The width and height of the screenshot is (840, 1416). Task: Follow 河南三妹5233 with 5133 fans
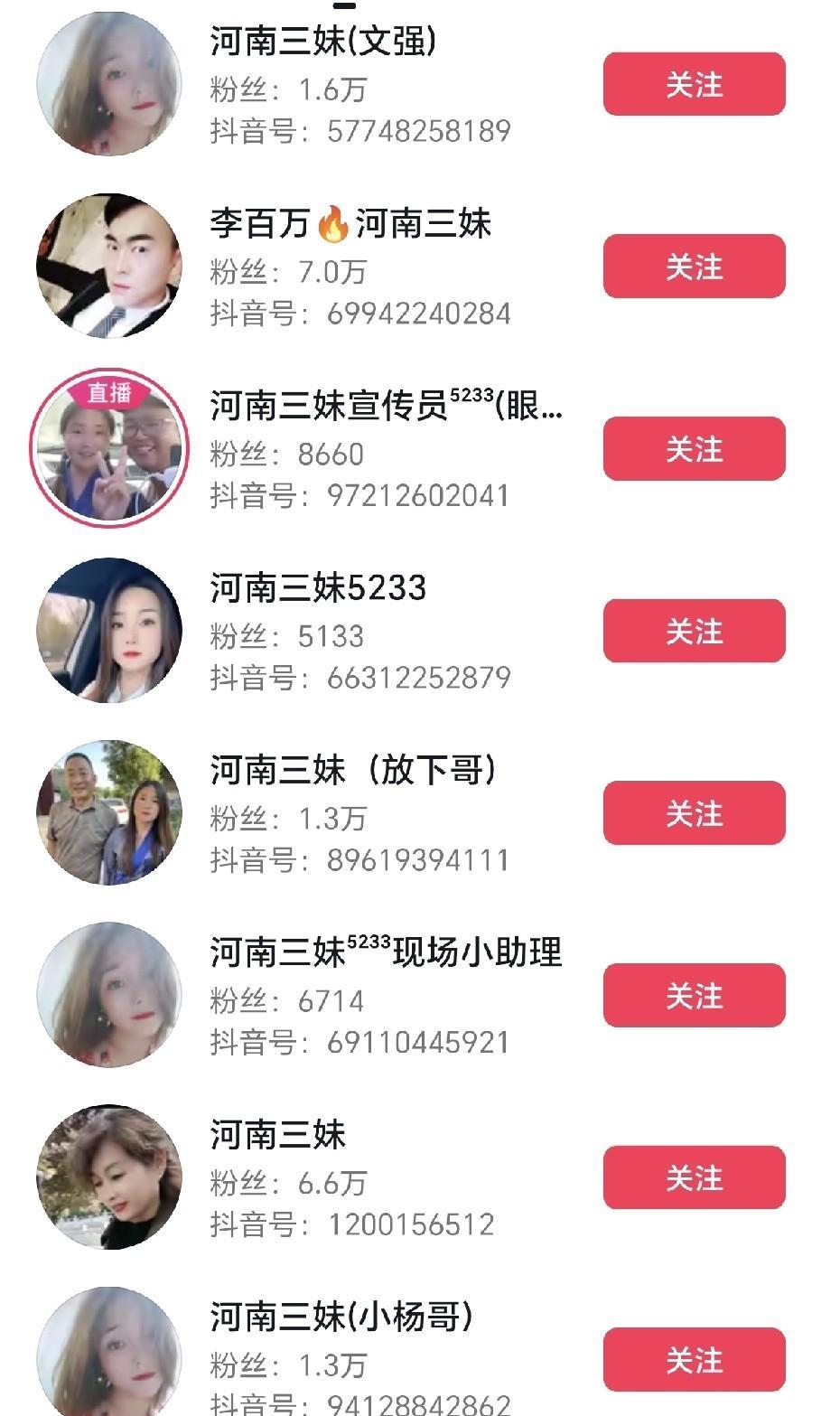[694, 631]
